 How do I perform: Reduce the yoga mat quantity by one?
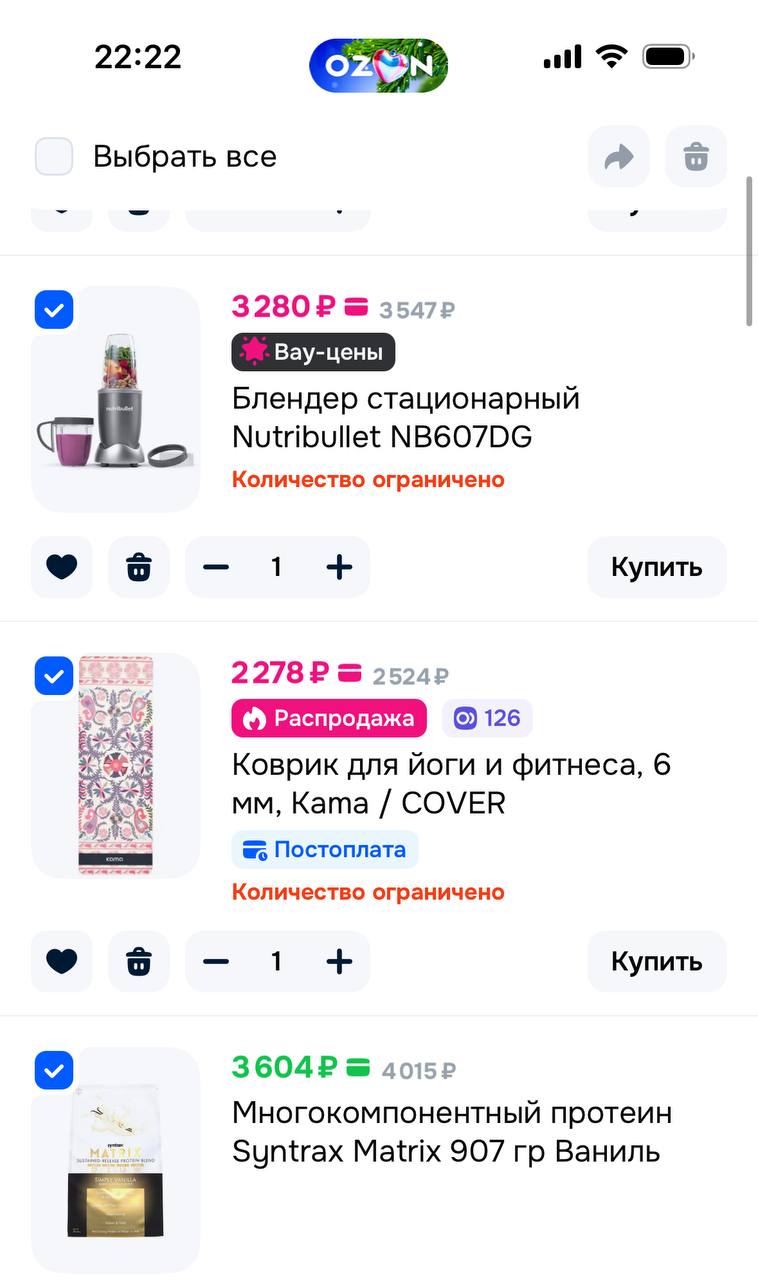coord(216,962)
